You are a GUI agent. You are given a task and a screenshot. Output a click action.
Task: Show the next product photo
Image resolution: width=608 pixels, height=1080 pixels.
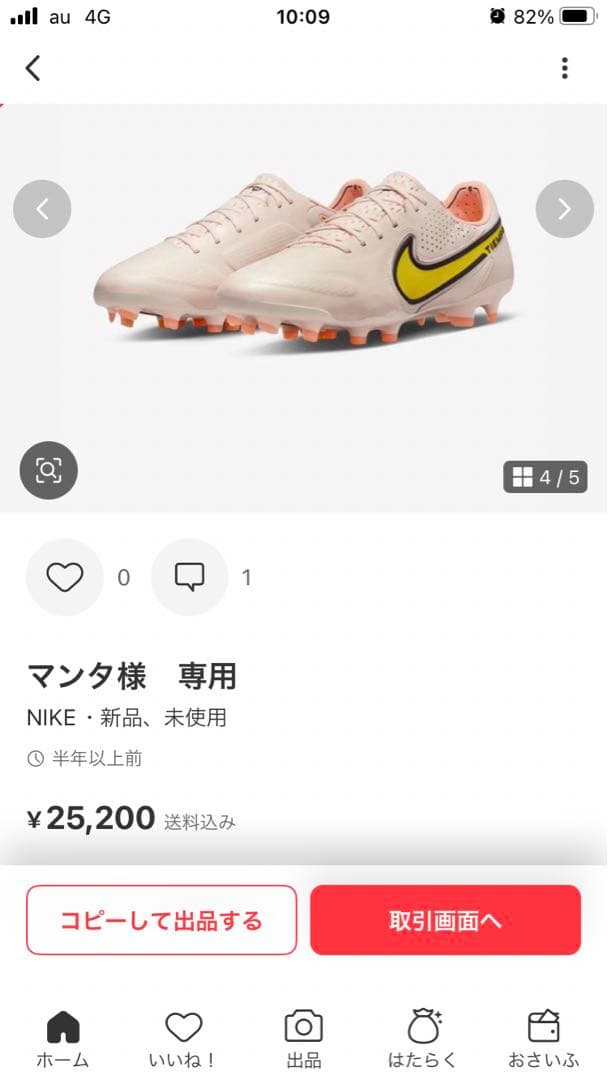(564, 209)
